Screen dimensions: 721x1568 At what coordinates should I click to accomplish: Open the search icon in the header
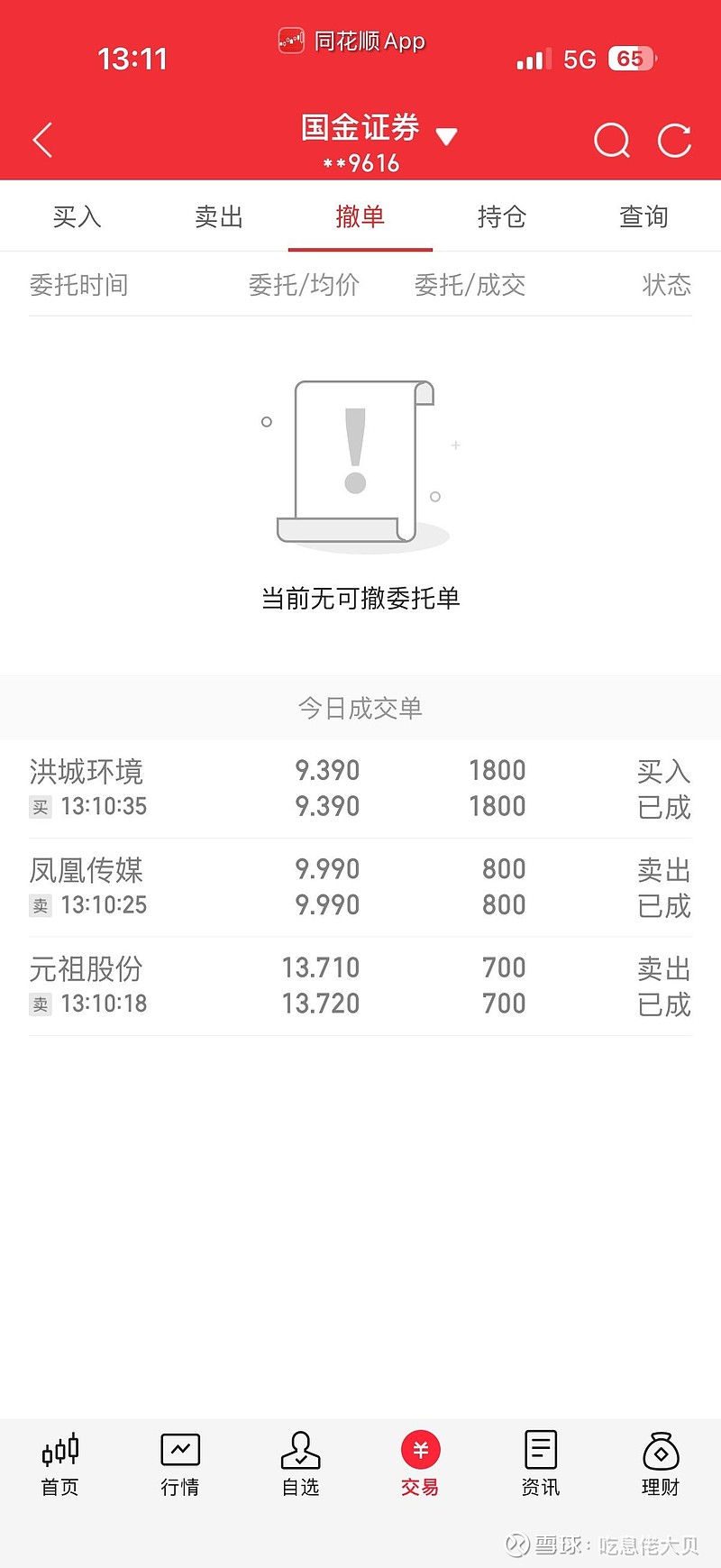click(611, 140)
